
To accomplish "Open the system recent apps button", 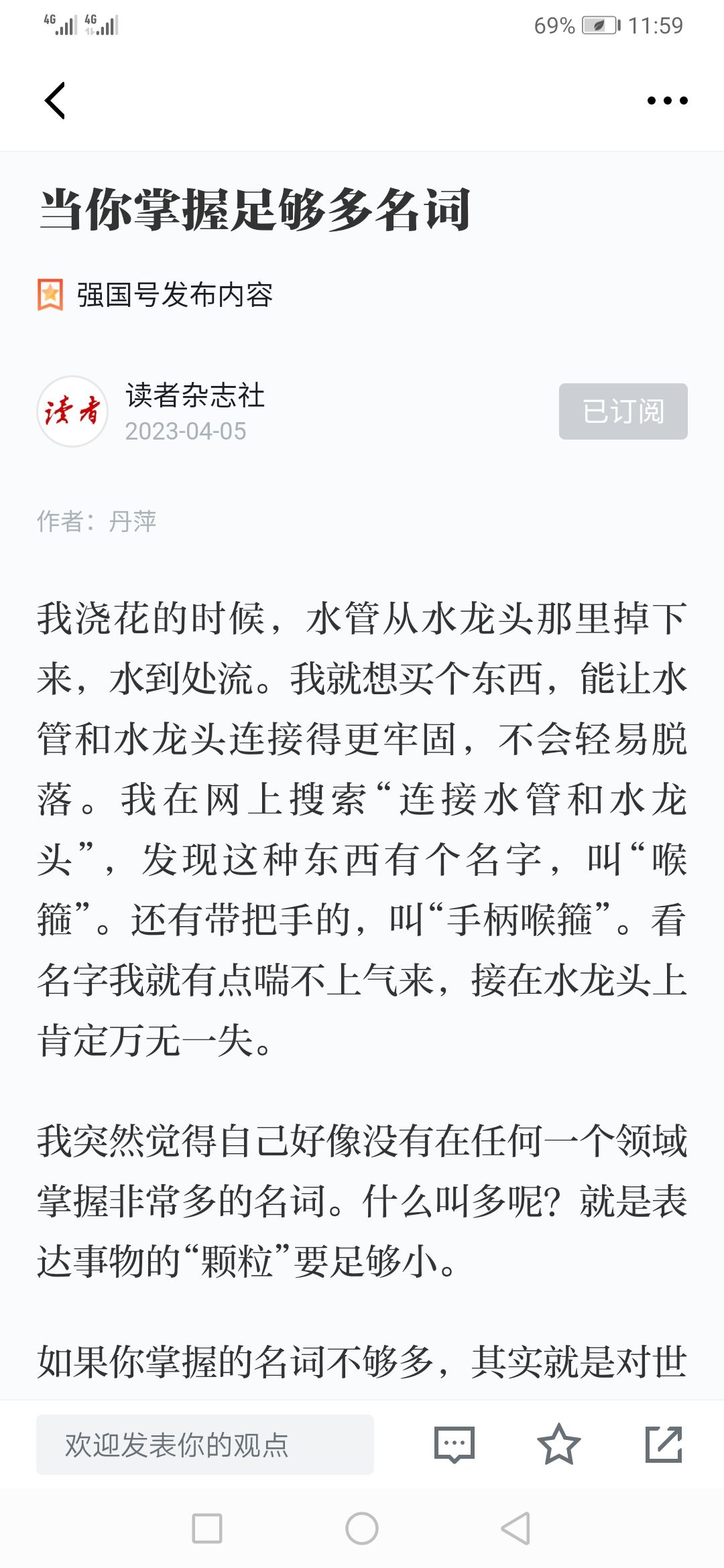I will (x=207, y=1528).
